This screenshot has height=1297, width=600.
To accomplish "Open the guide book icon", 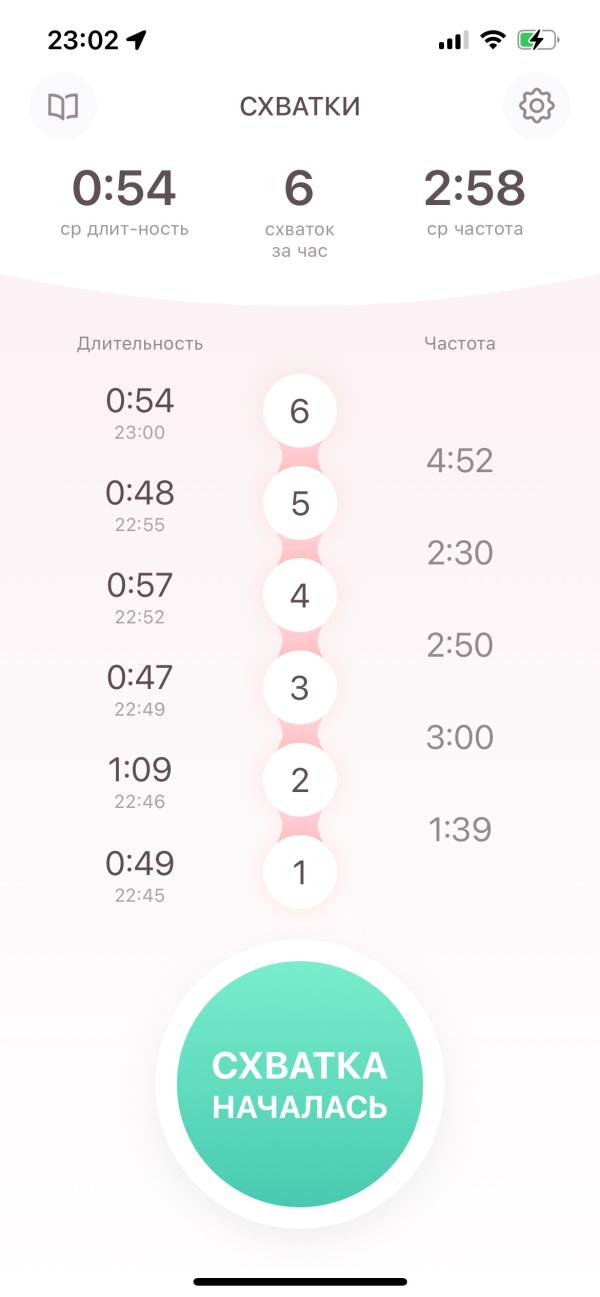I will (x=63, y=106).
